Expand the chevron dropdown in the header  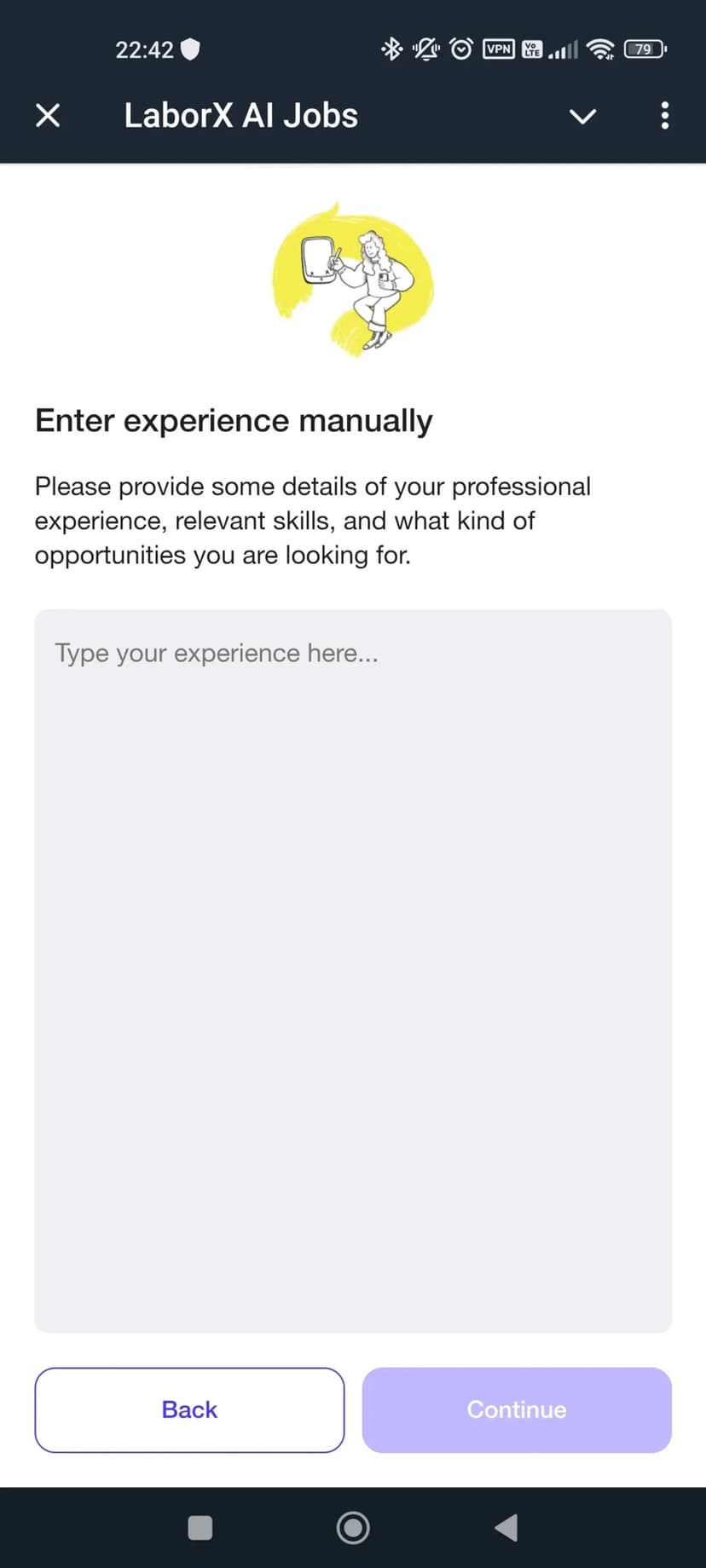pyautogui.click(x=582, y=116)
